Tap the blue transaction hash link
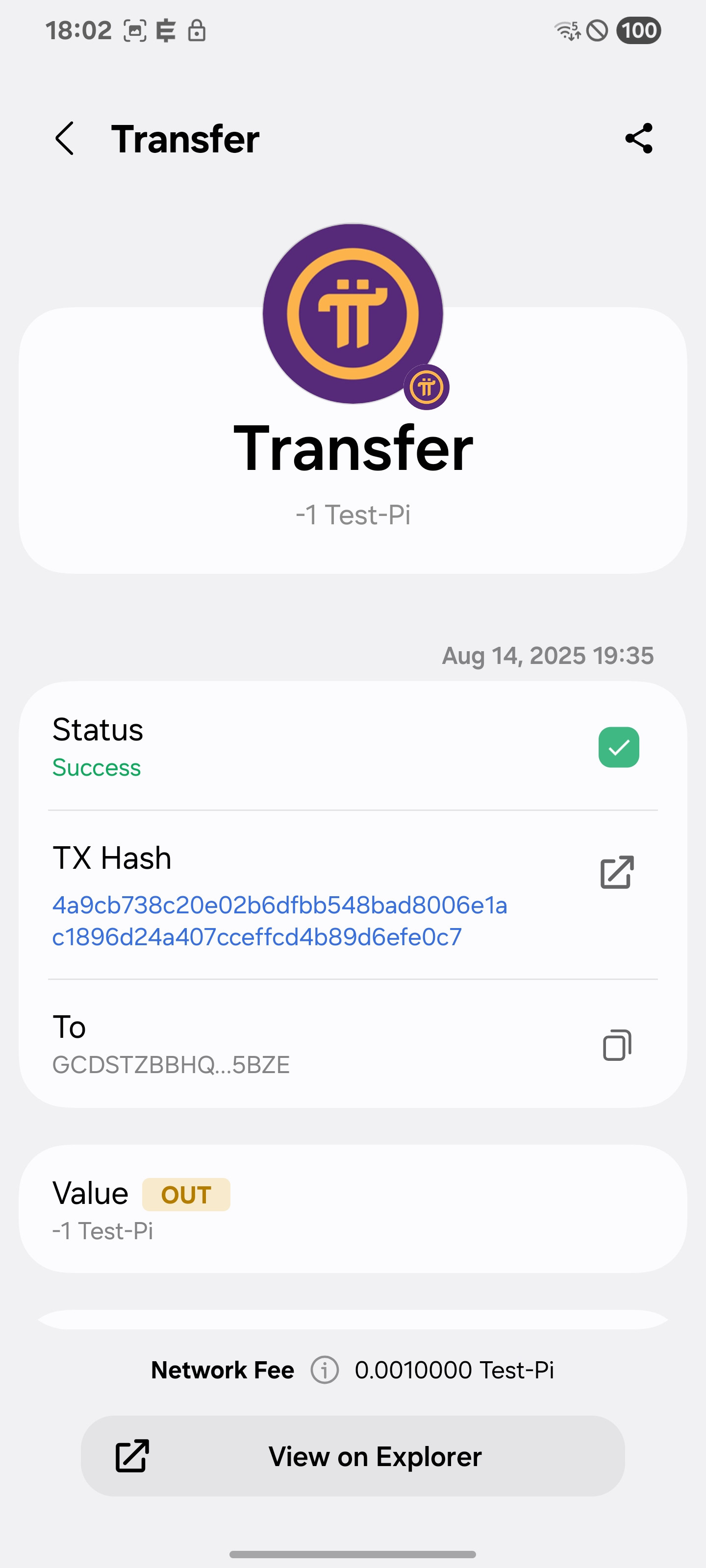 tap(279, 921)
